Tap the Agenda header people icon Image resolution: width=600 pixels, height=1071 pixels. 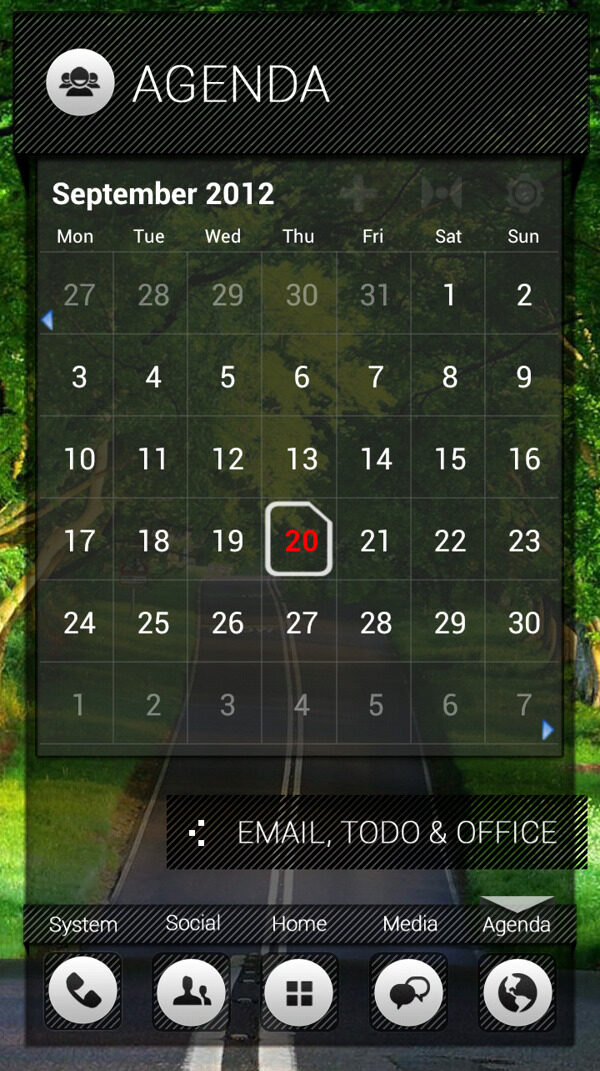pos(80,82)
